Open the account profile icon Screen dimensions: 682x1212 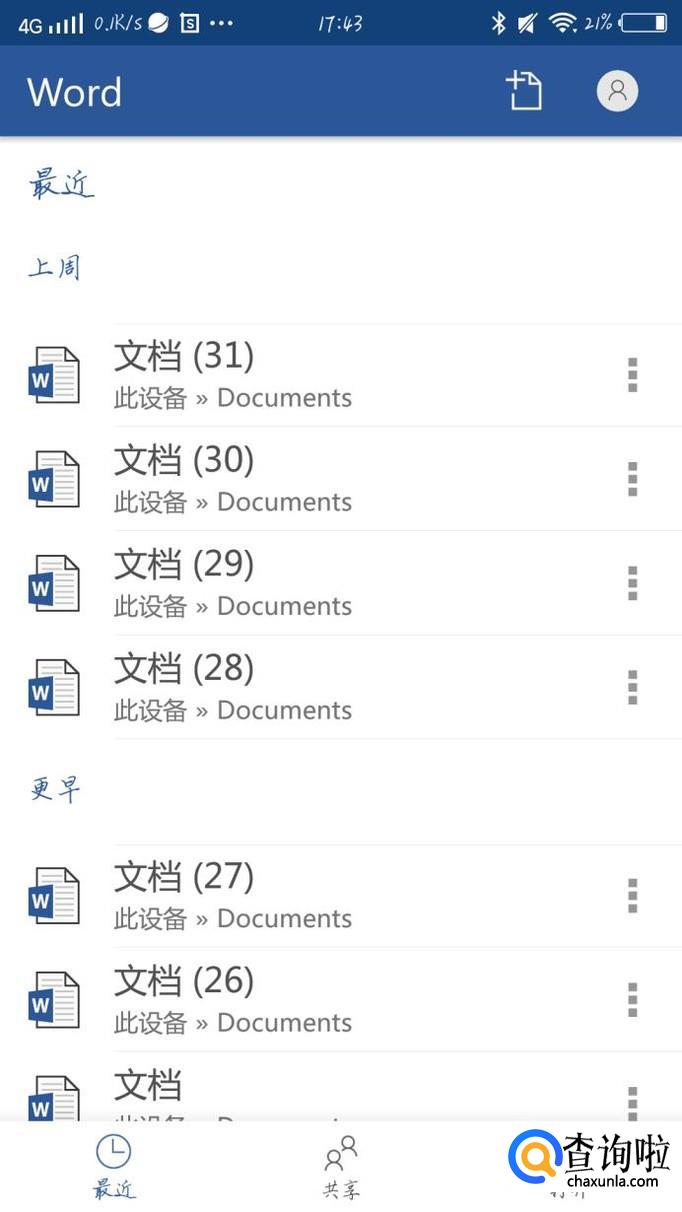point(617,91)
